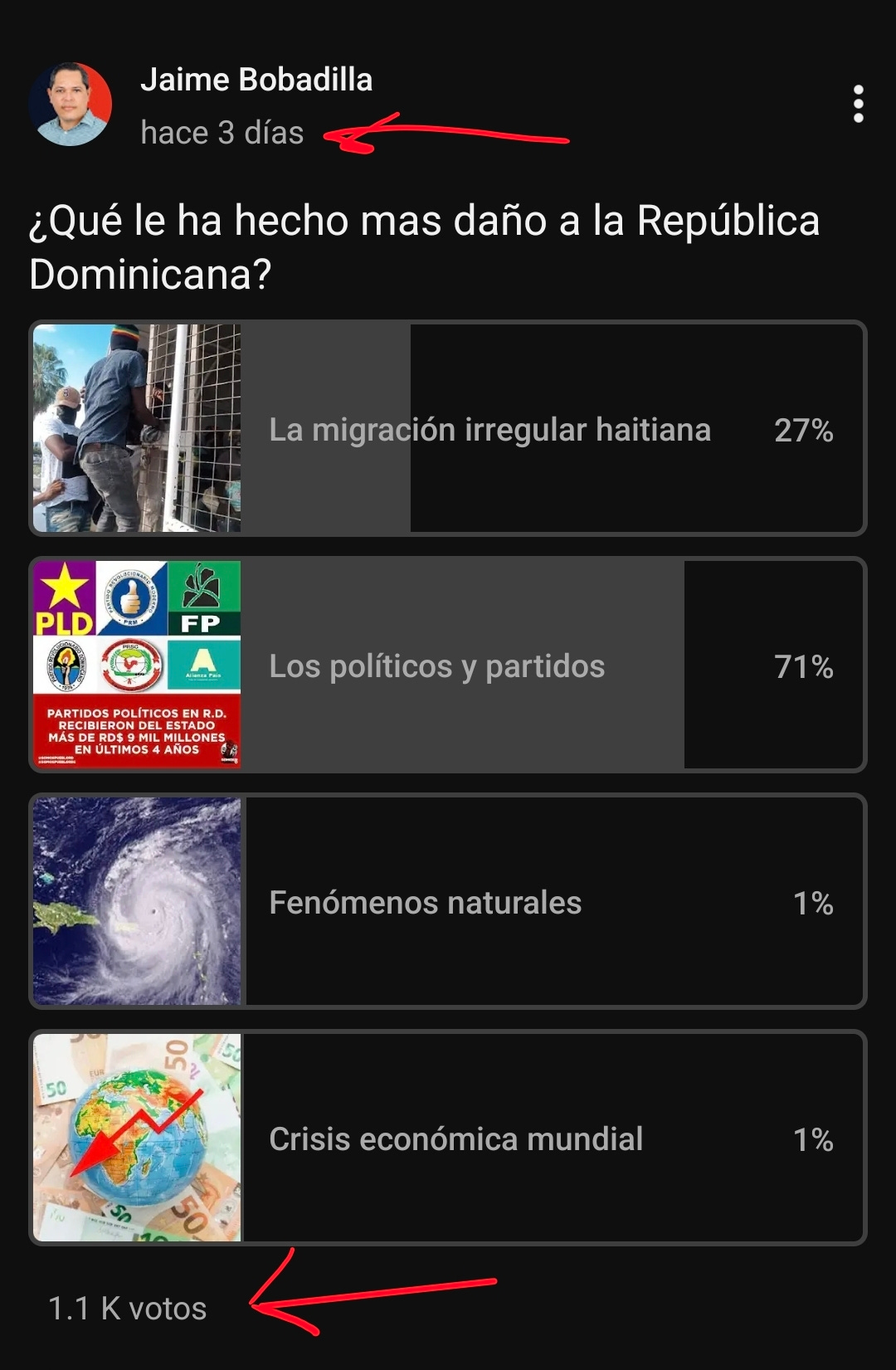The width and height of the screenshot is (896, 1370).
Task: Open the three-dot overflow menu
Action: (x=858, y=105)
